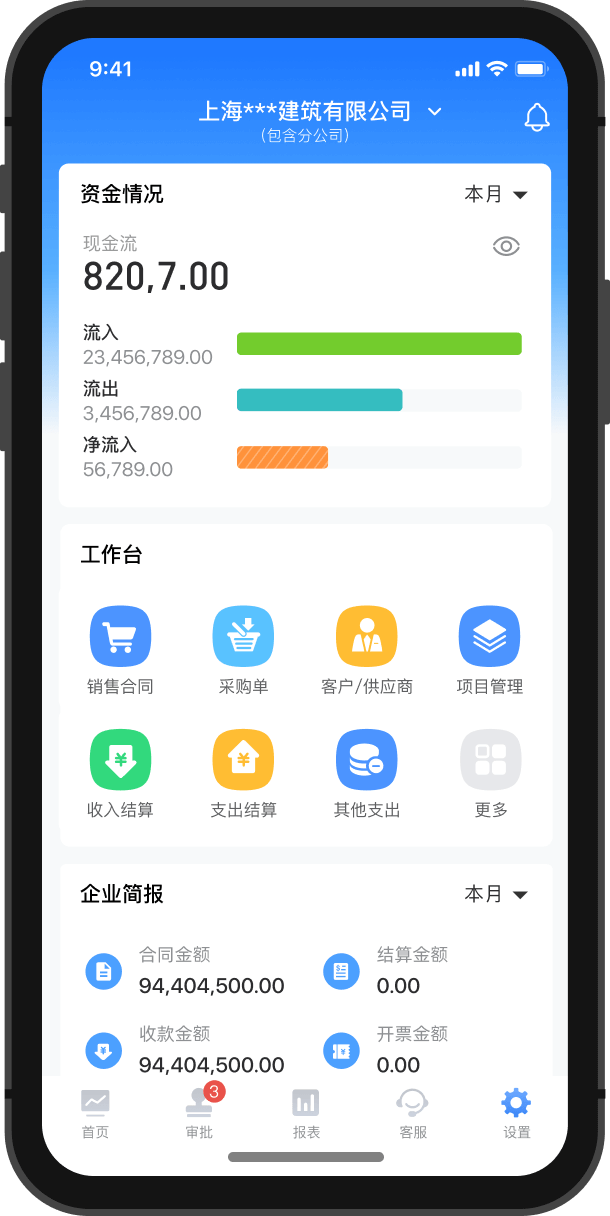This screenshot has width=610, height=1216.
Task: Open 项目管理
Action: coord(489,650)
